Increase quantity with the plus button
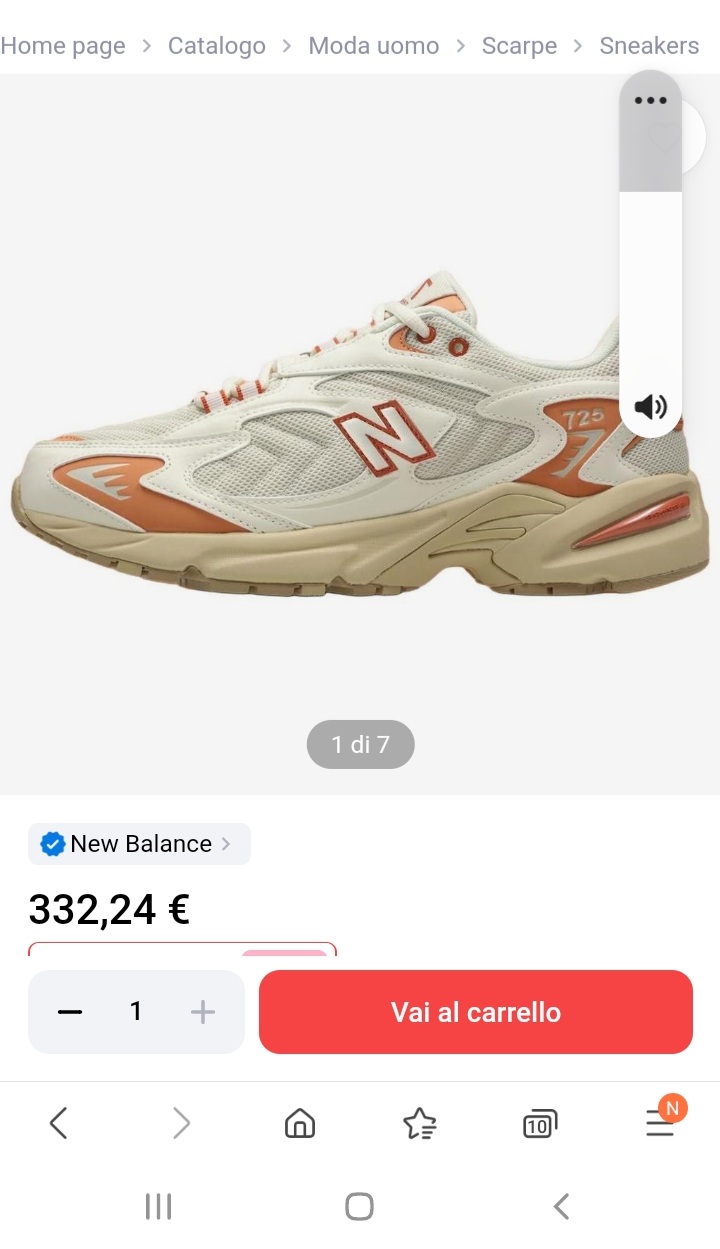 [202, 1012]
